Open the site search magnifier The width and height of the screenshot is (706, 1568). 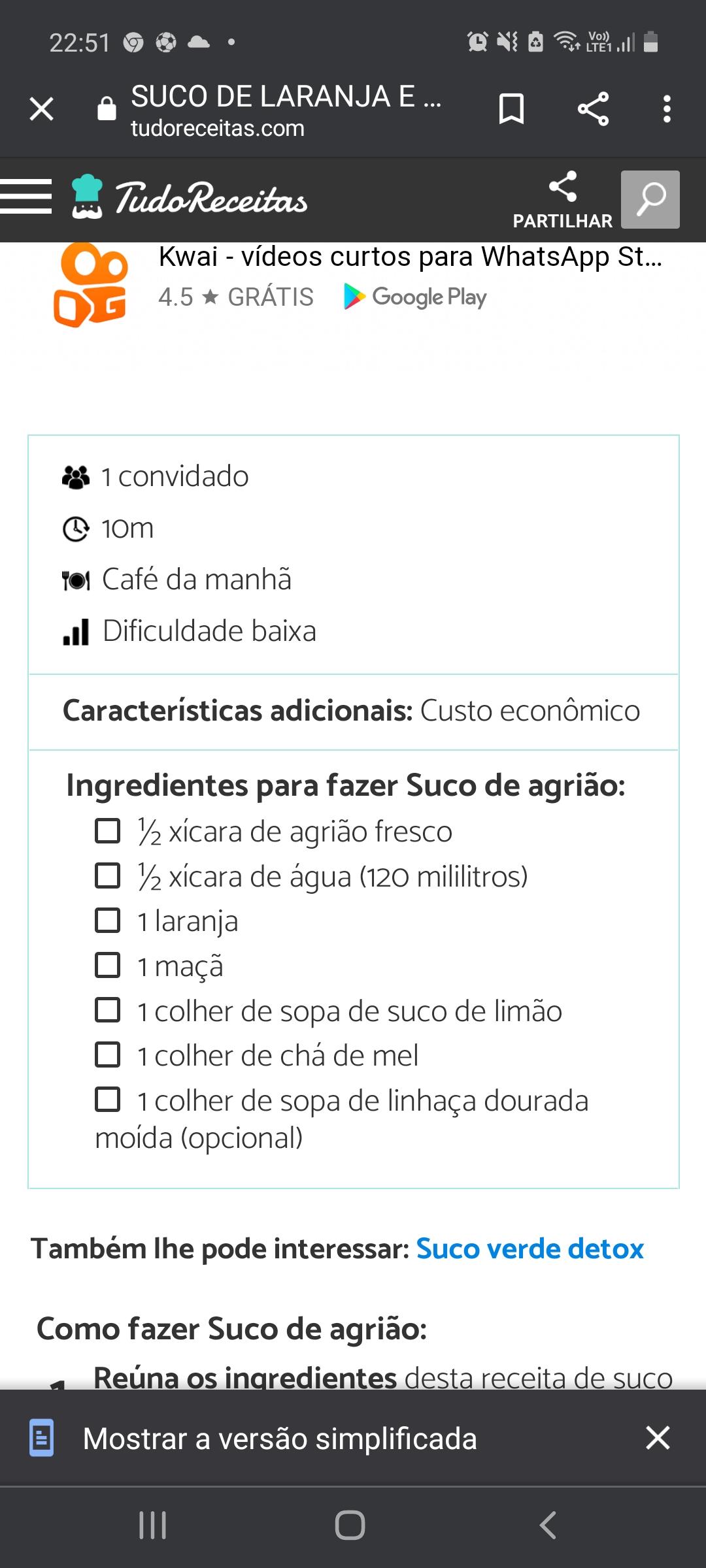pyautogui.click(x=650, y=199)
